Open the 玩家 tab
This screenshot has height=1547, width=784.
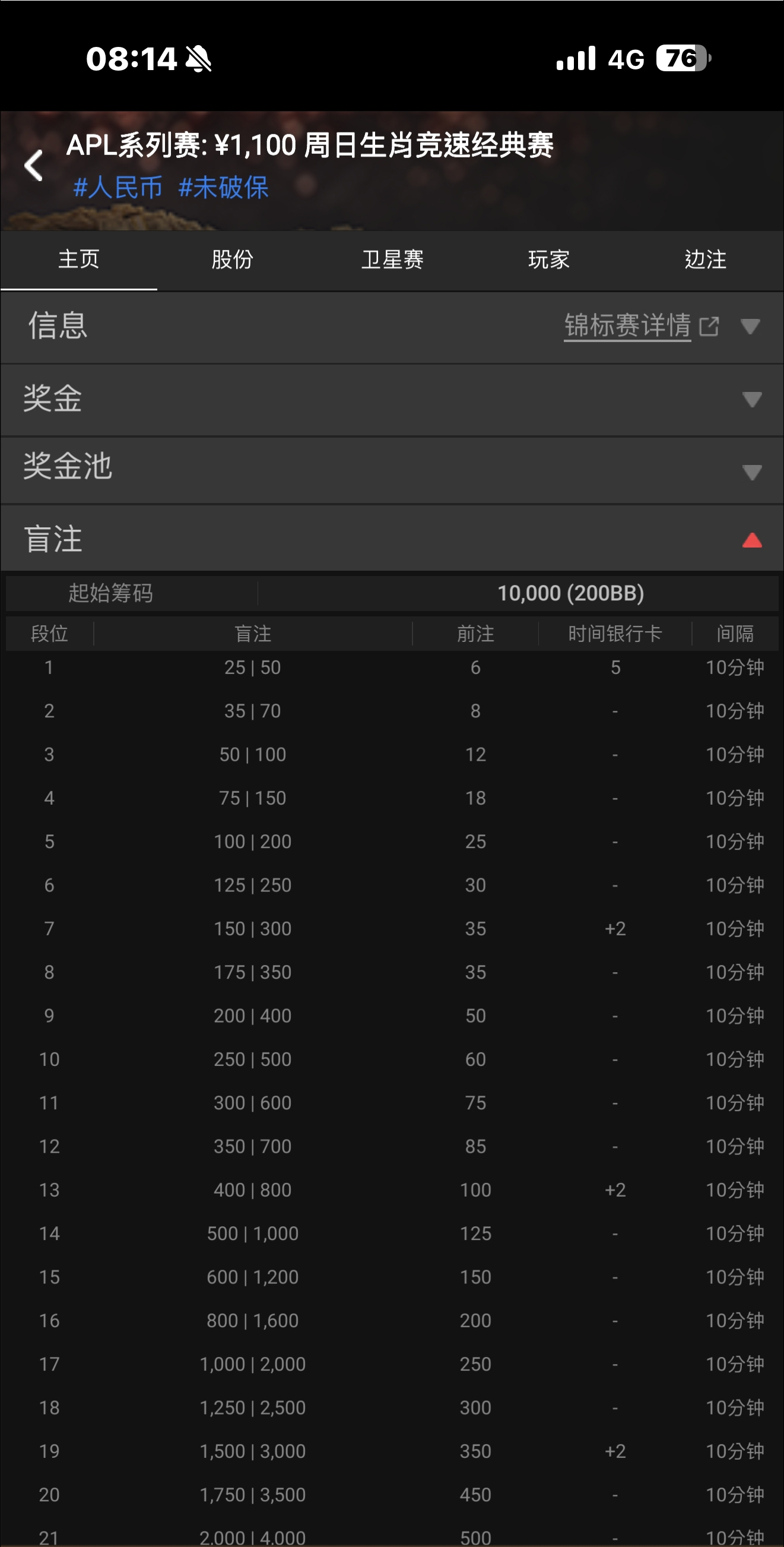coord(548,260)
